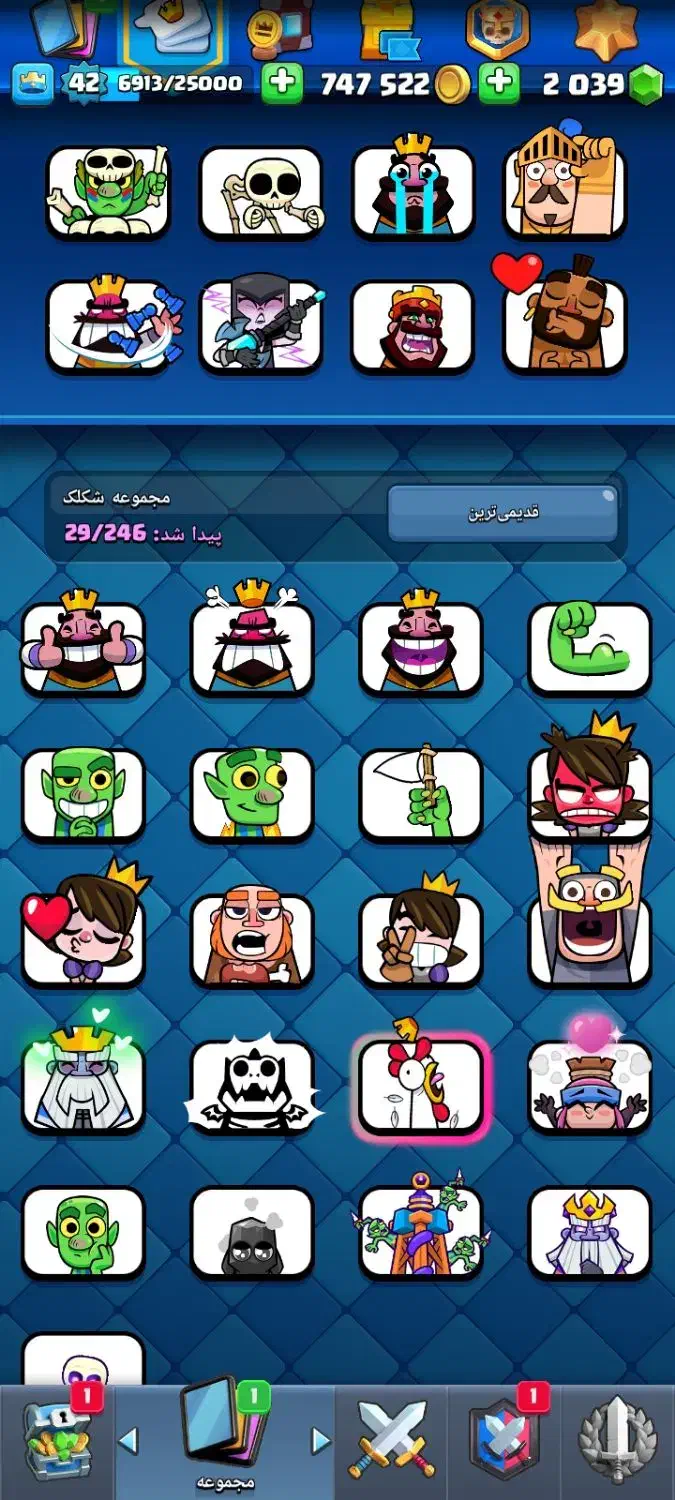Select the crying king emote in deck

[x=412, y=191]
